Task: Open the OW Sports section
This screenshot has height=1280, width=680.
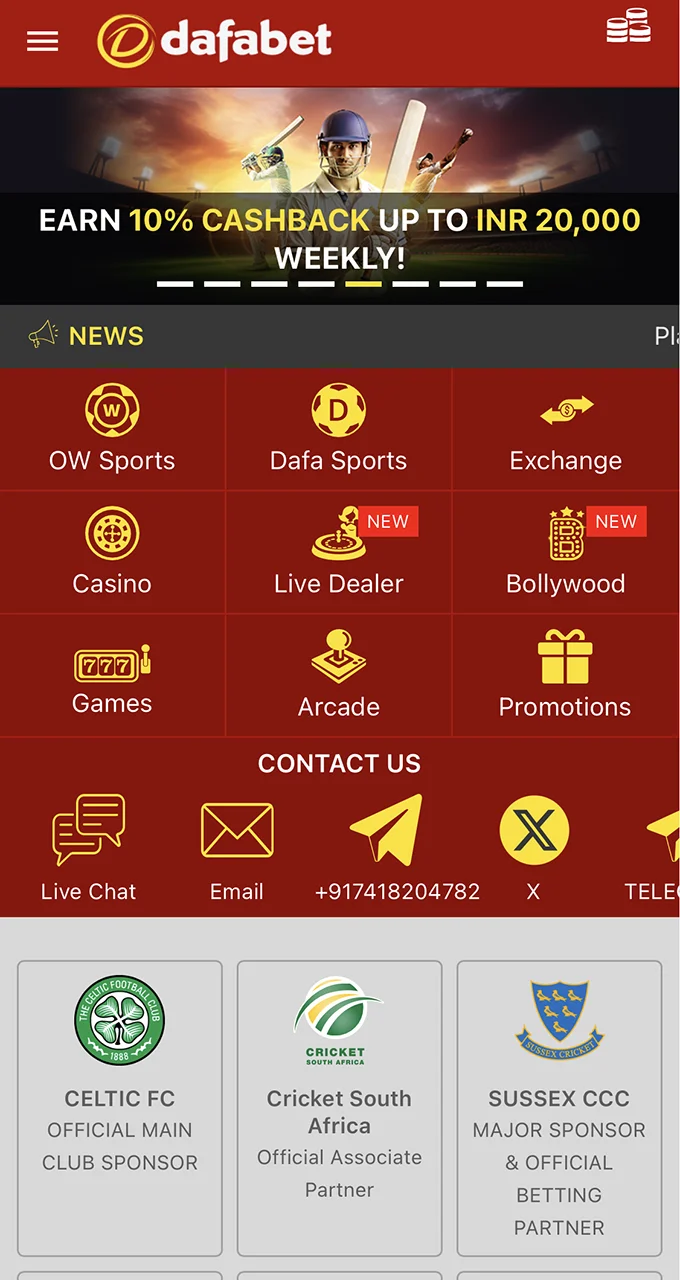Action: (112, 430)
